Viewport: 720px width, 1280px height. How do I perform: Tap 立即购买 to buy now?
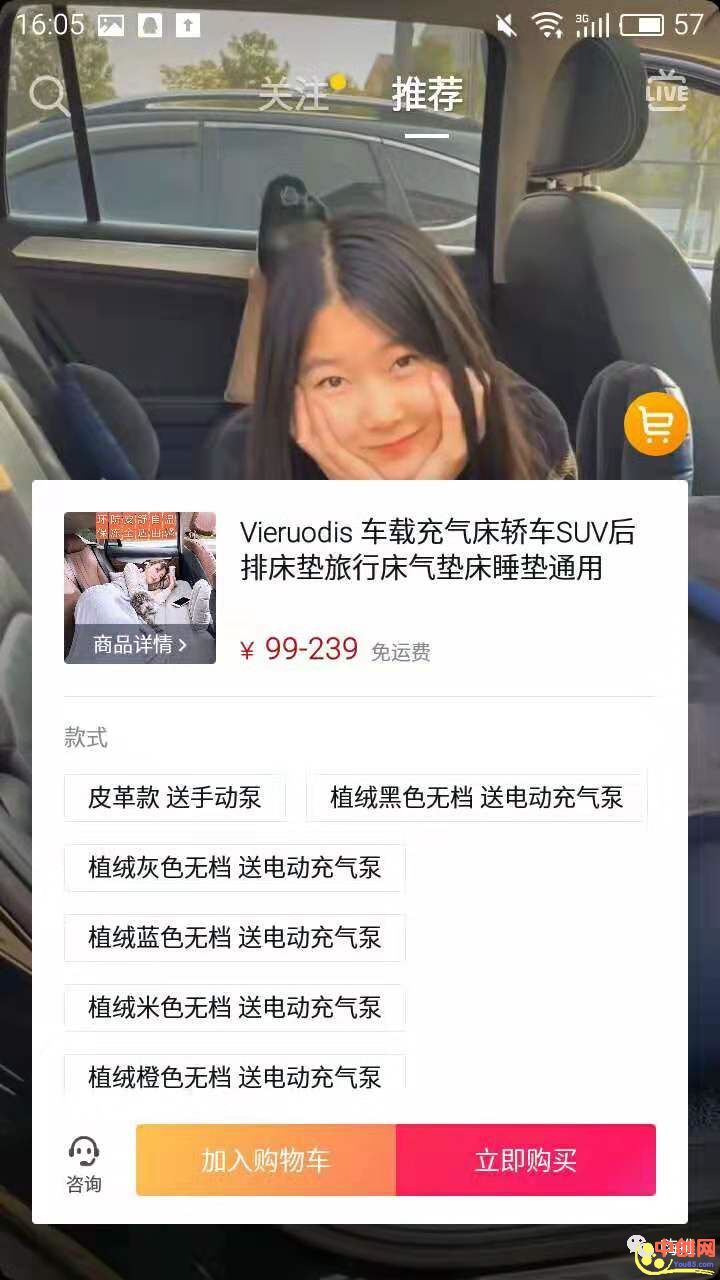[526, 1160]
